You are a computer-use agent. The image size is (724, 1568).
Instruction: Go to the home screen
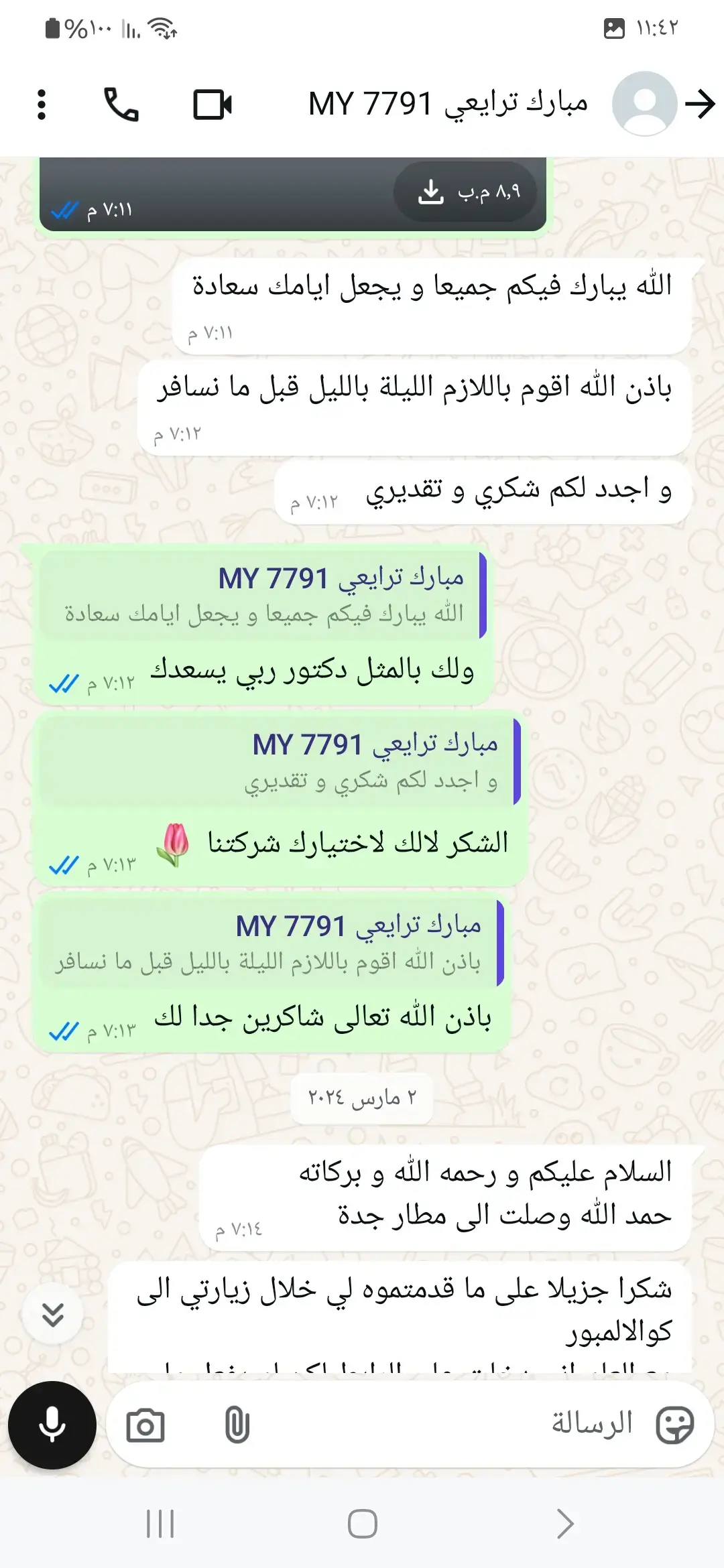pos(362,1524)
